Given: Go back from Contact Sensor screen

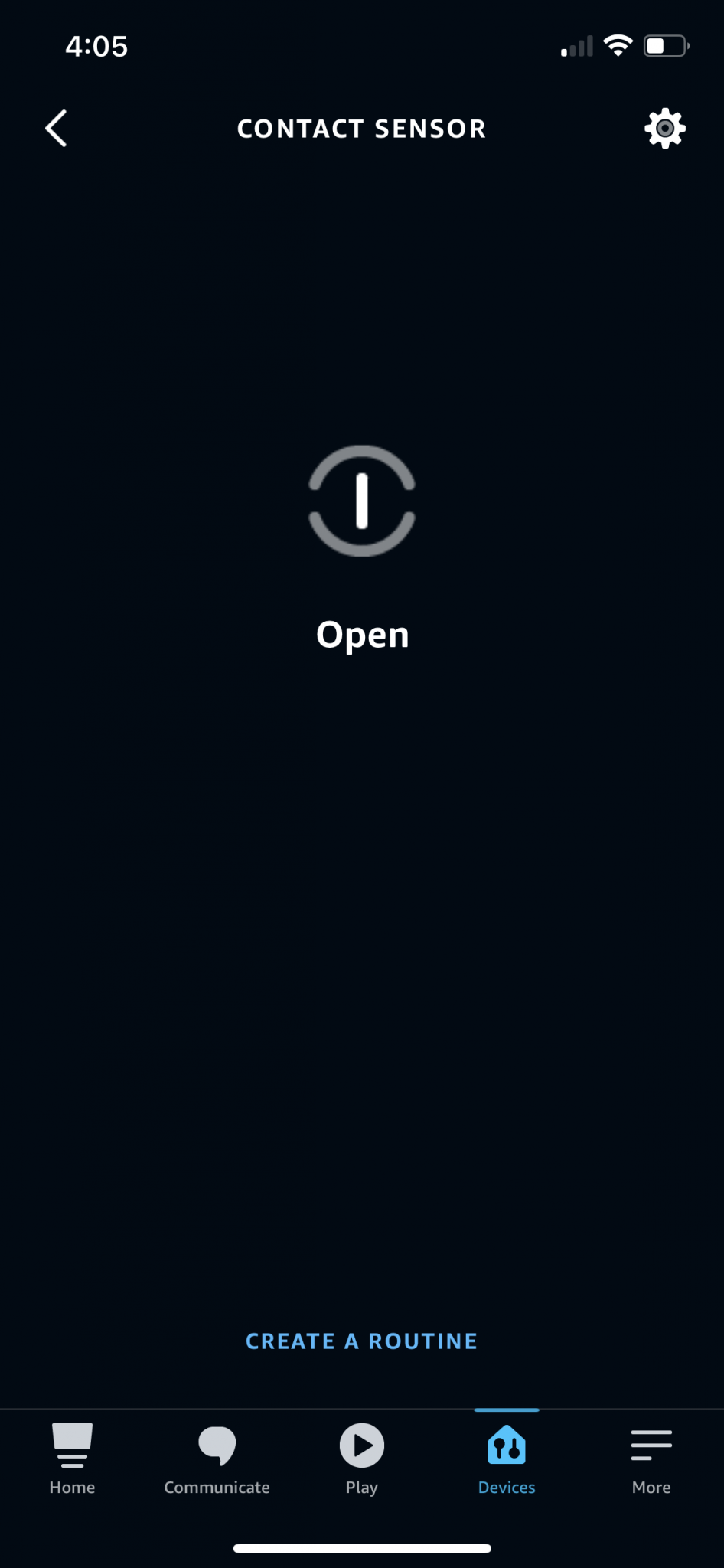Looking at the screenshot, I should coord(57,128).
